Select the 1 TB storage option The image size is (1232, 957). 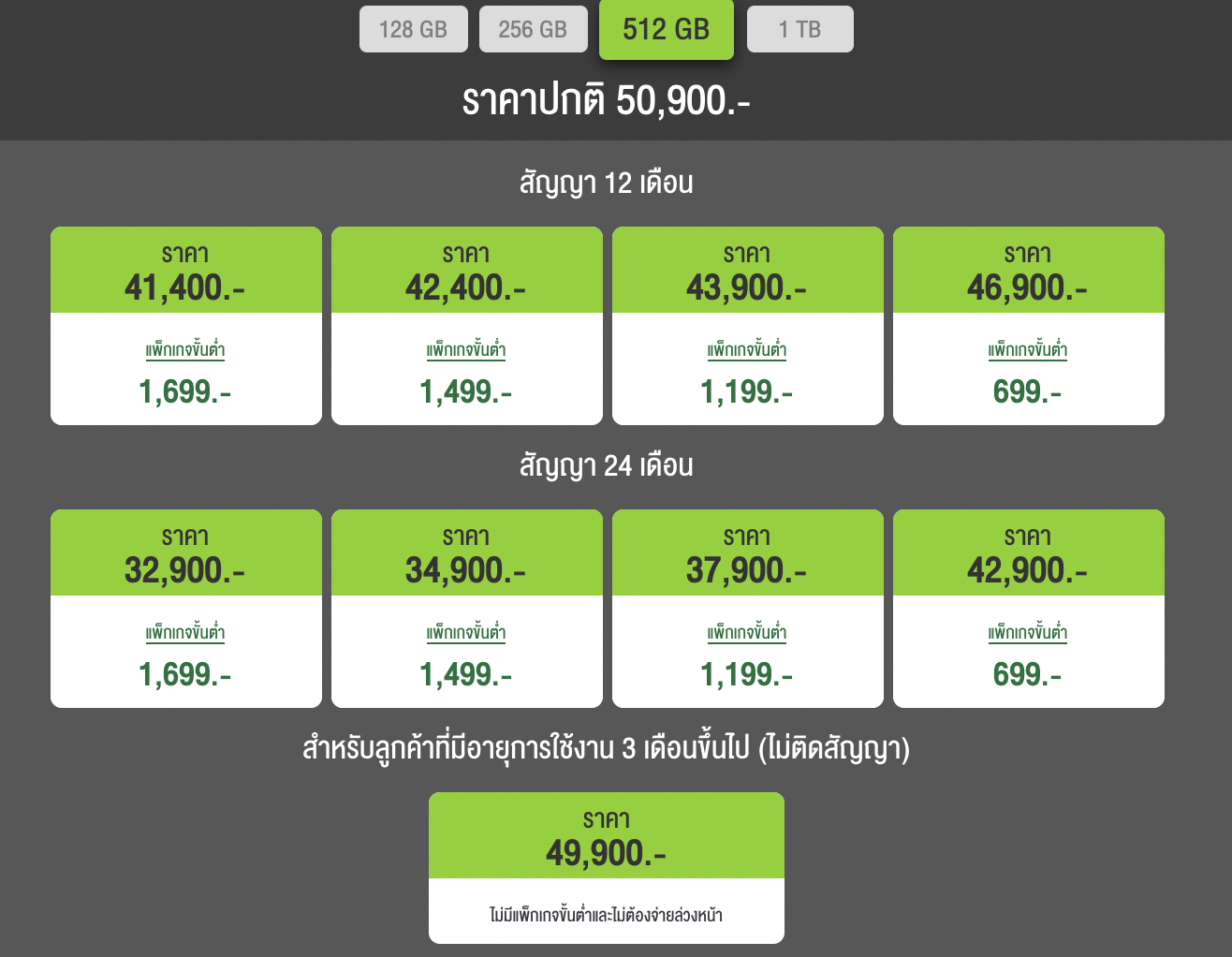click(x=799, y=29)
